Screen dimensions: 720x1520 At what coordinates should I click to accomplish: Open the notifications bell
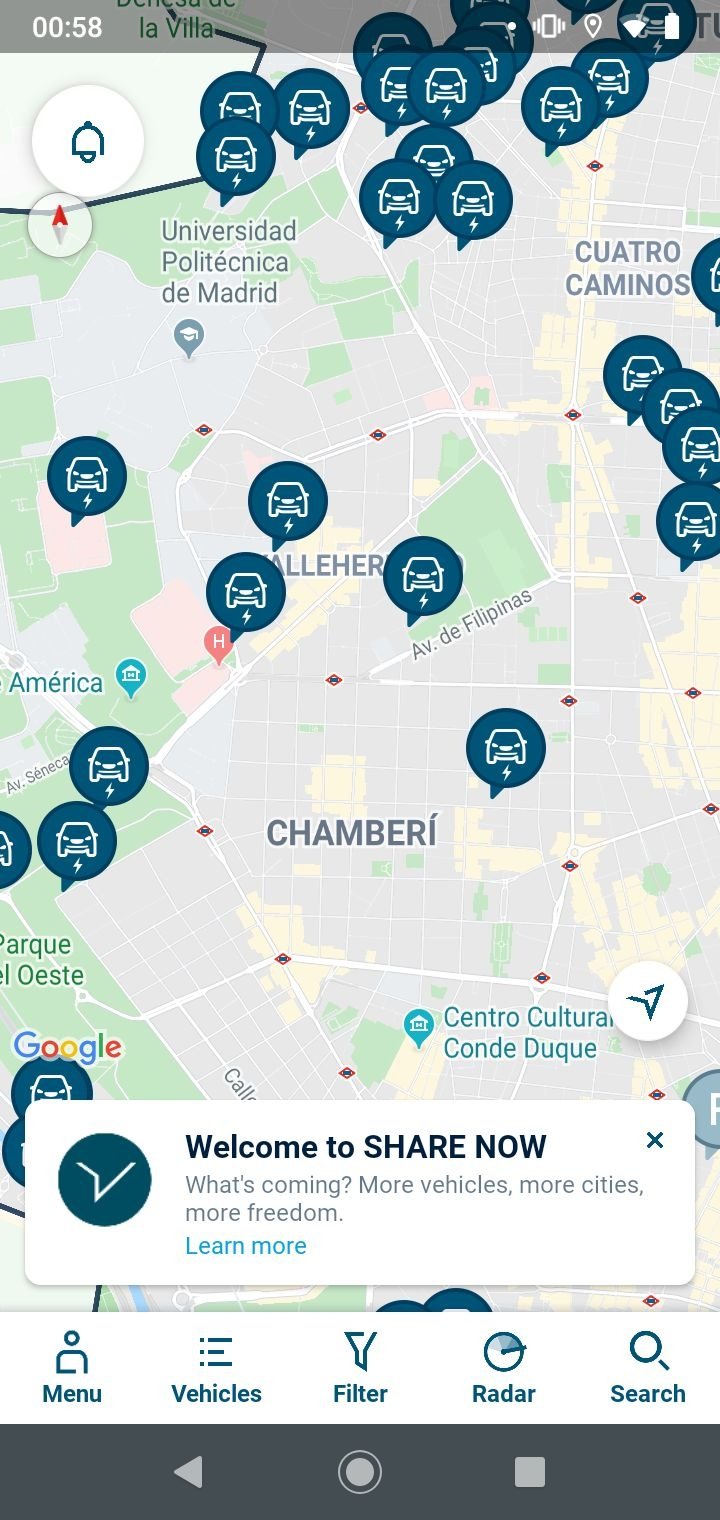88,142
